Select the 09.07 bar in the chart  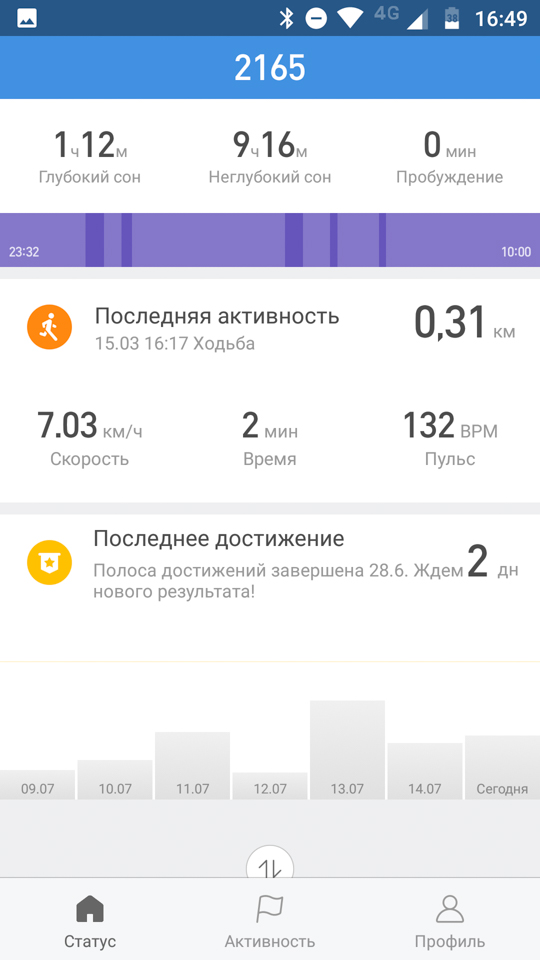click(37, 784)
